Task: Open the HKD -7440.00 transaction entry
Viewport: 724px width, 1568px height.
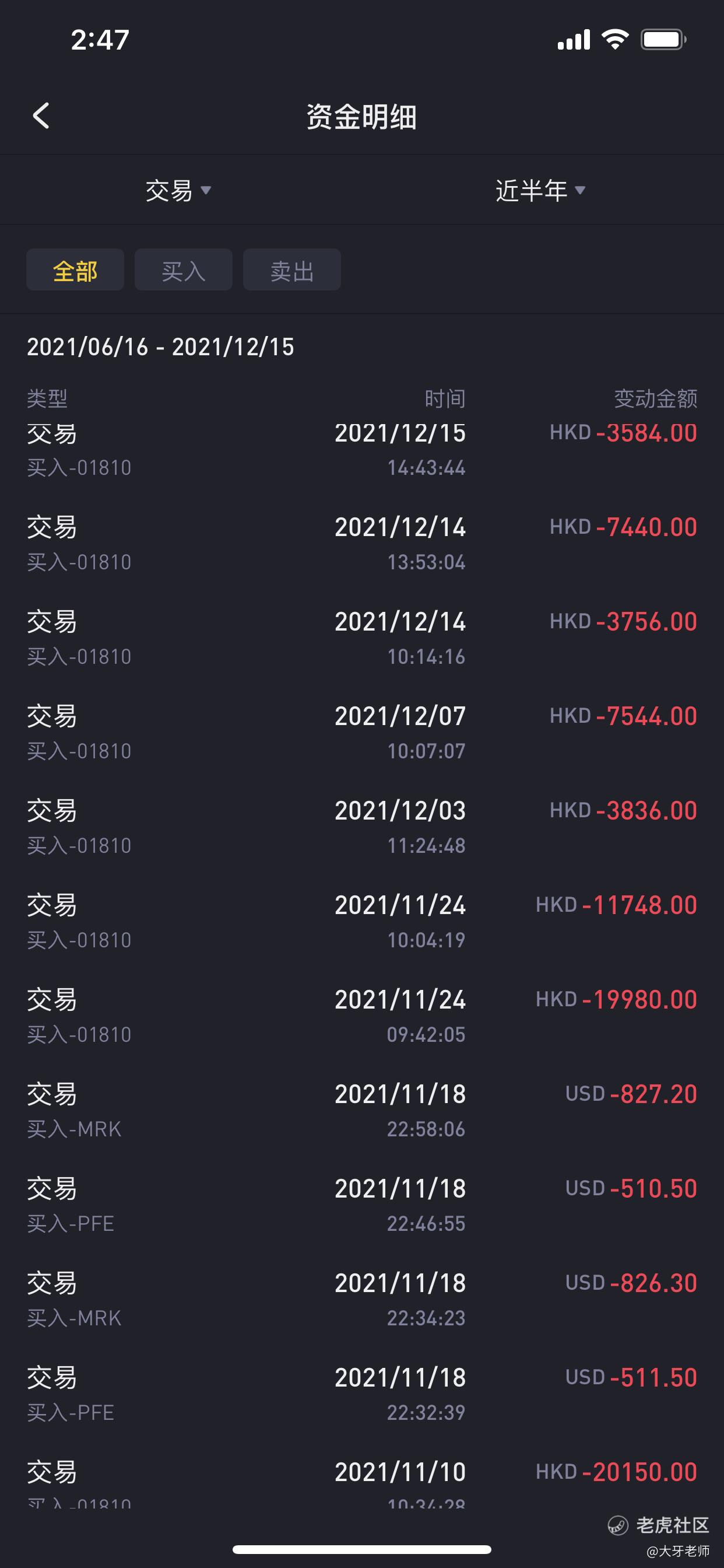Action: tap(362, 544)
